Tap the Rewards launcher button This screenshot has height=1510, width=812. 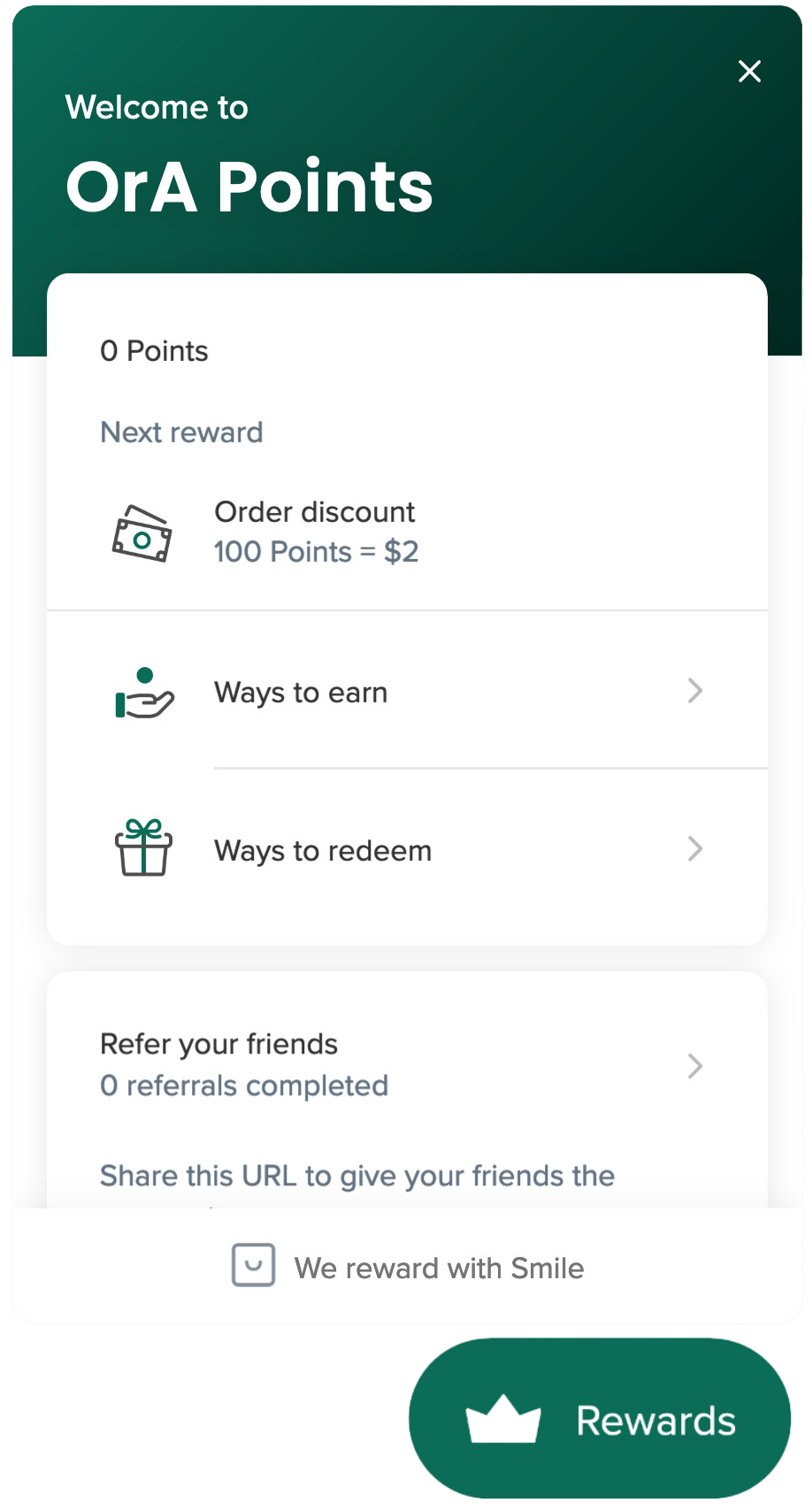pyautogui.click(x=600, y=1418)
